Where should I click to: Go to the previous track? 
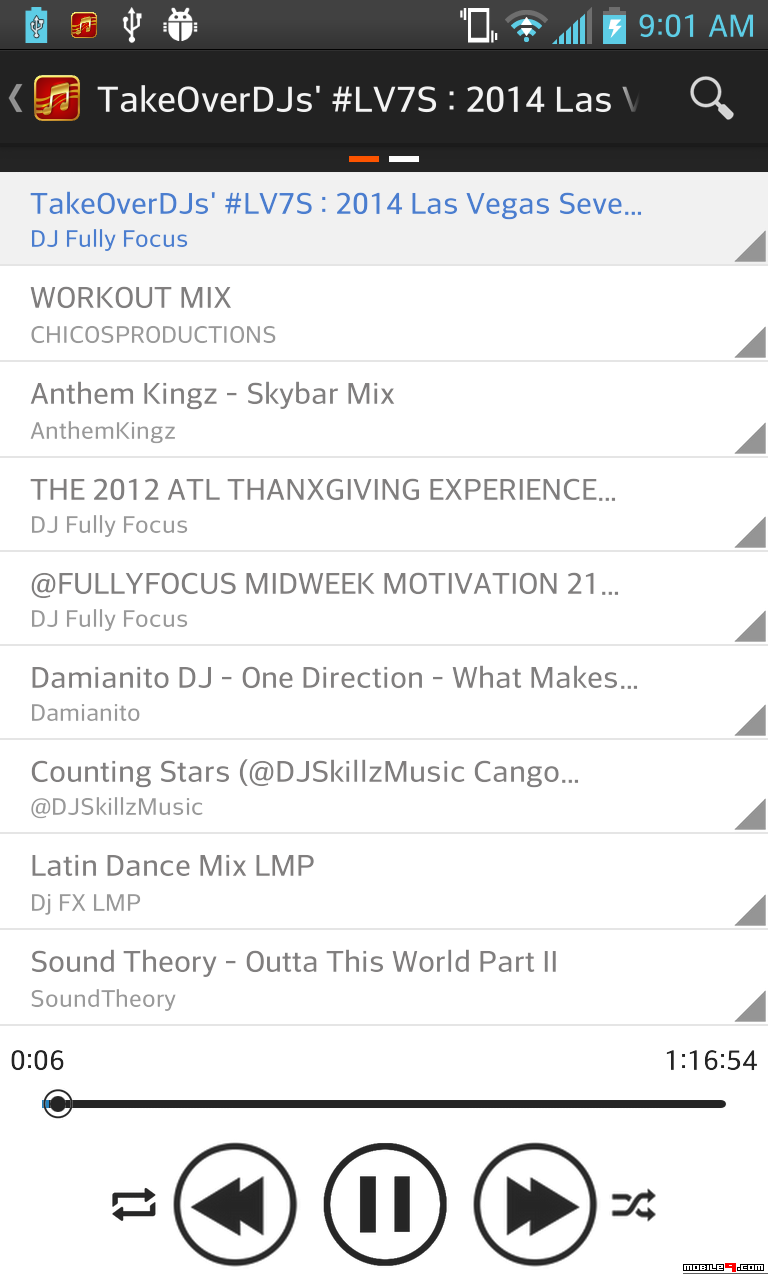235,1205
